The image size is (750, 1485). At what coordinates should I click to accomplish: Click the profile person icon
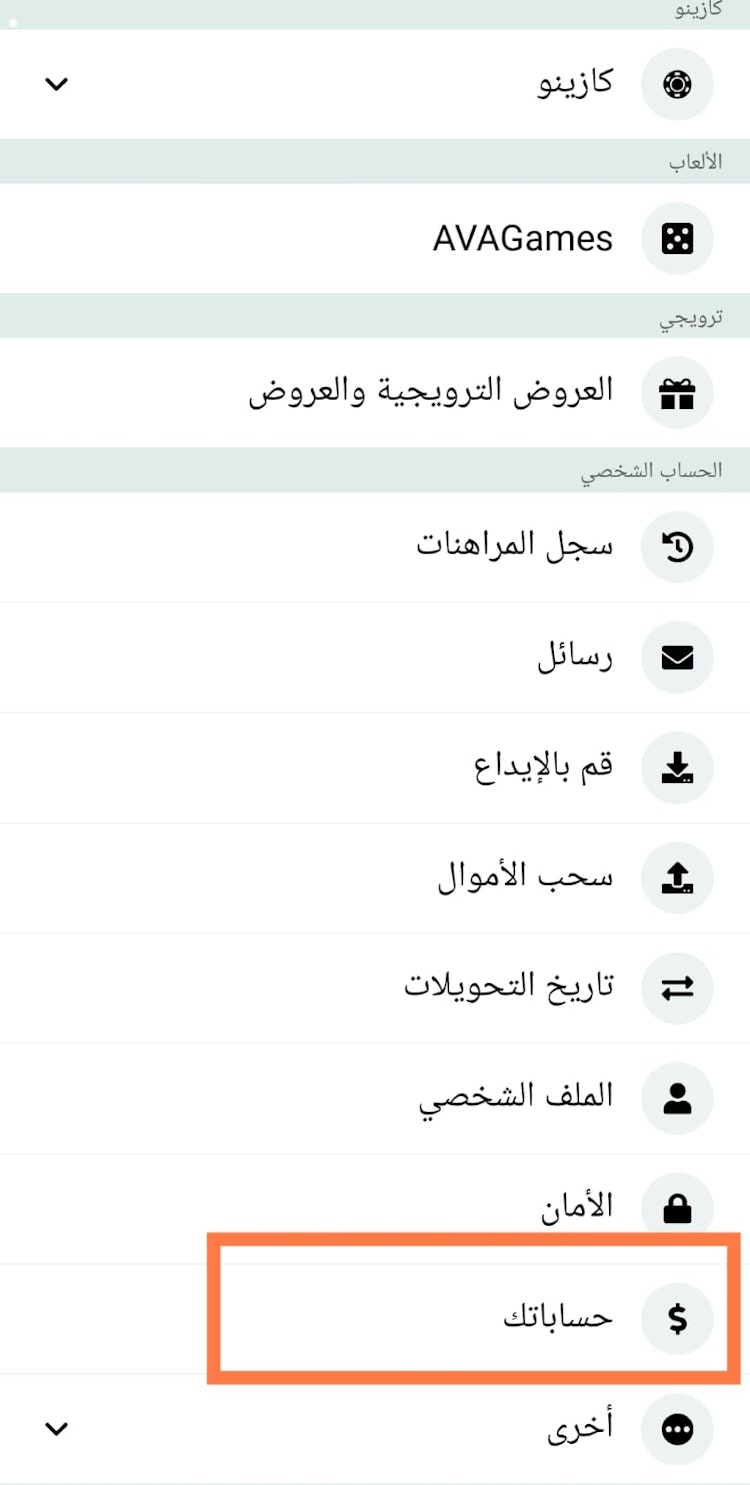[678, 1098]
